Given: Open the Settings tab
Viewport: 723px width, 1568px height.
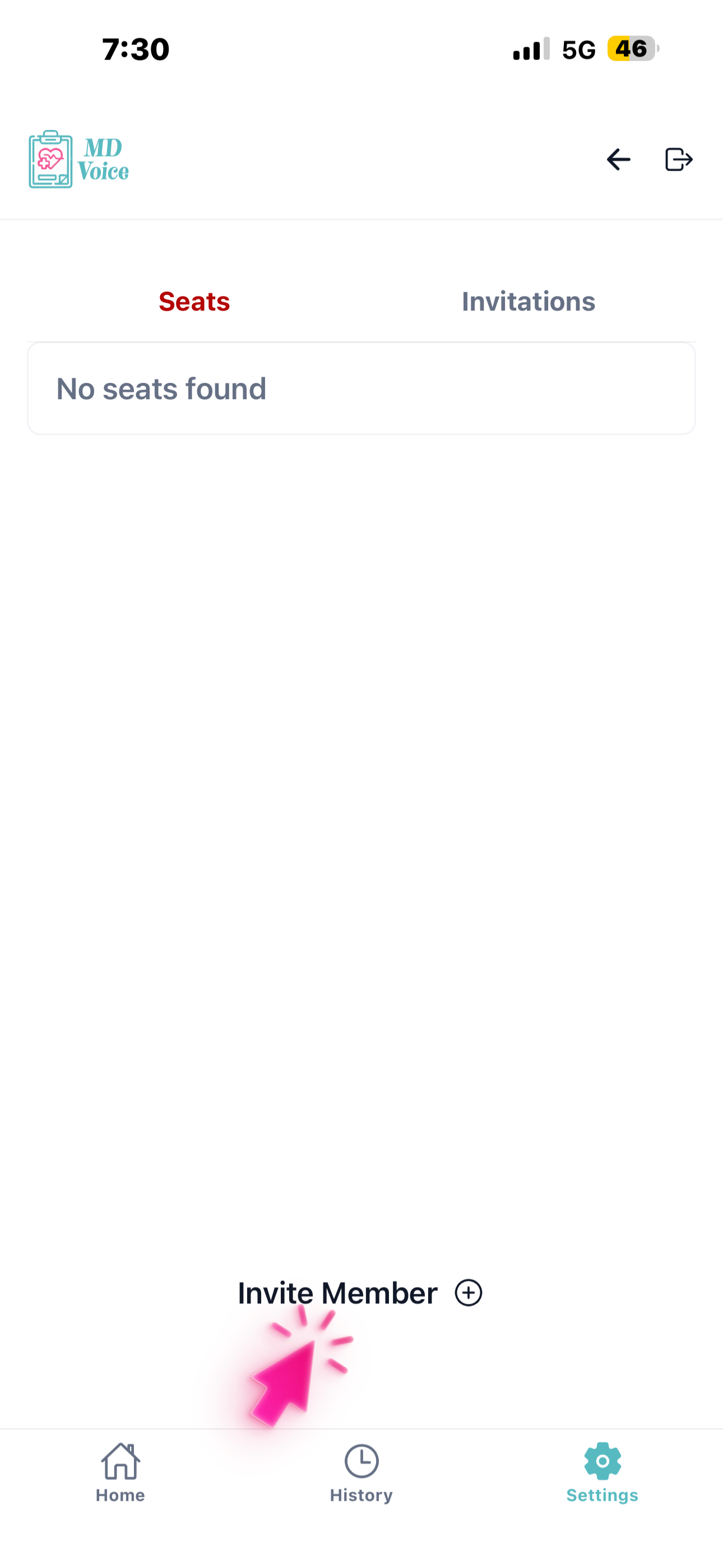Looking at the screenshot, I should (x=602, y=1473).
